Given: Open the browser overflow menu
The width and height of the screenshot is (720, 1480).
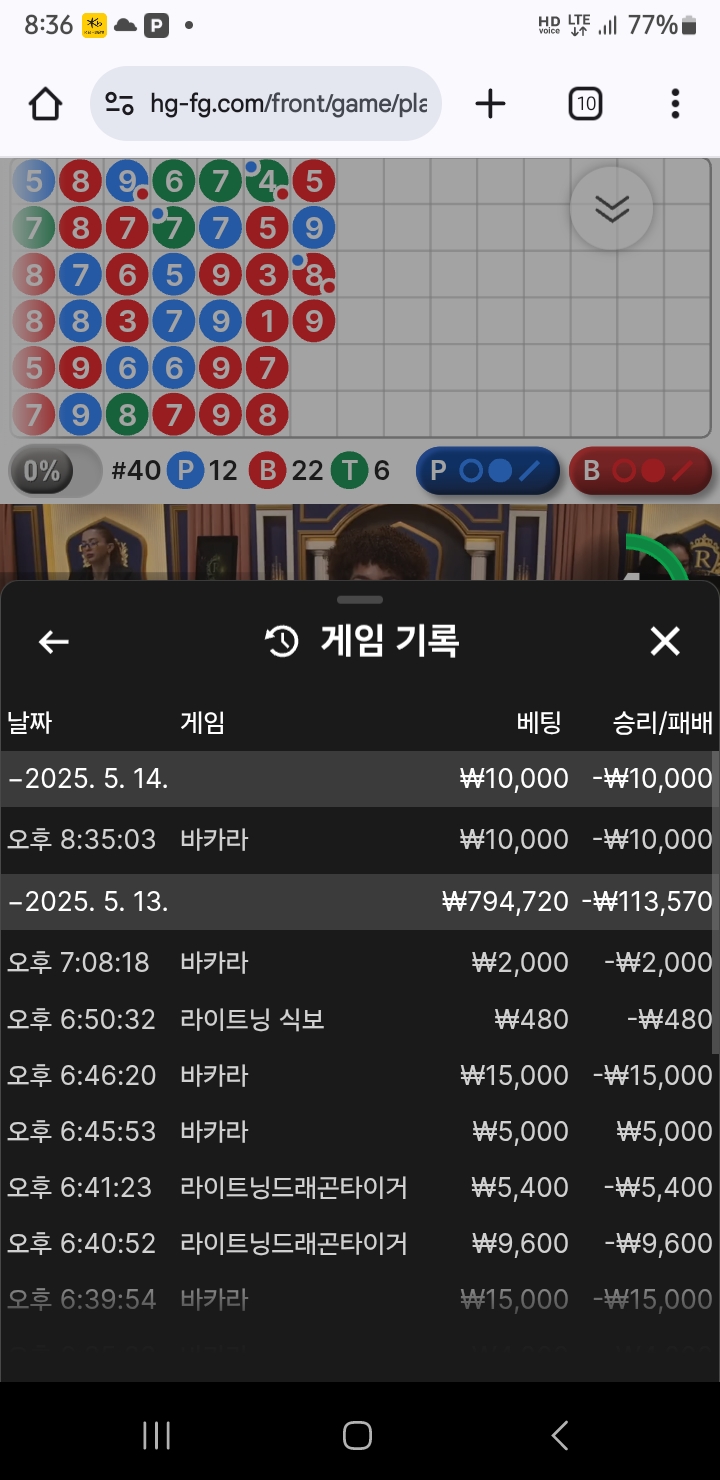Looking at the screenshot, I should tap(676, 104).
